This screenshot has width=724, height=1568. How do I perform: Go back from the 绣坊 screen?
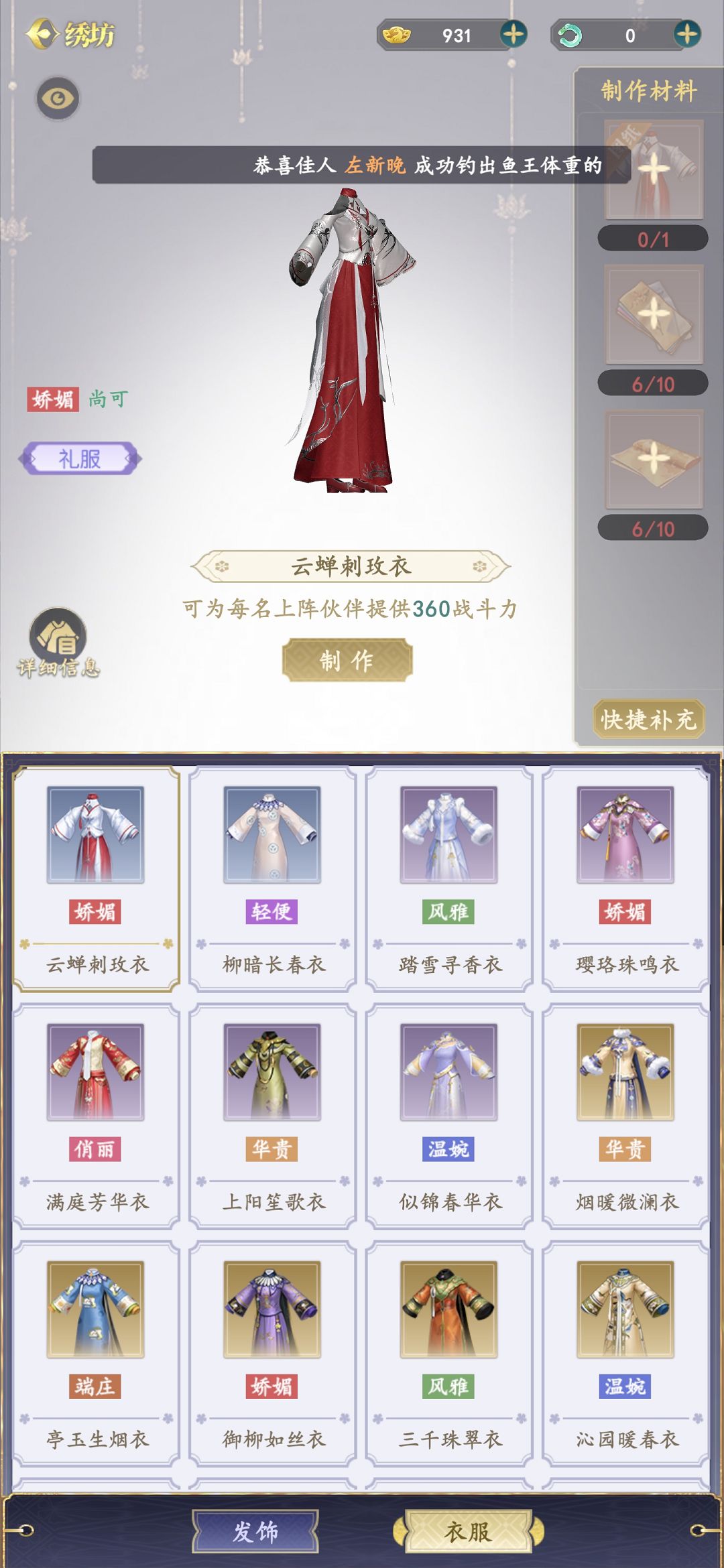click(x=42, y=34)
